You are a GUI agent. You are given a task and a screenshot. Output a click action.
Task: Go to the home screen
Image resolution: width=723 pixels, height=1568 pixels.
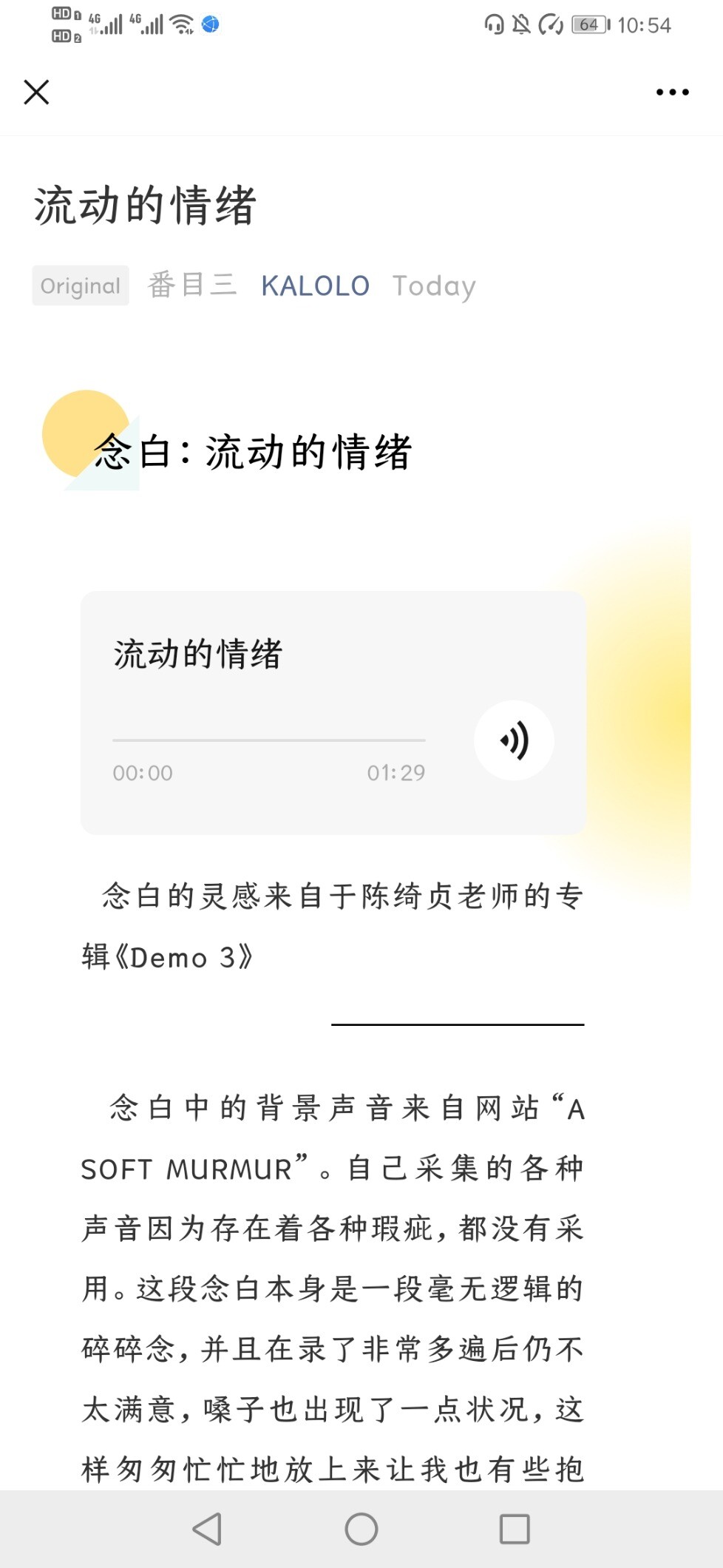click(x=361, y=1529)
